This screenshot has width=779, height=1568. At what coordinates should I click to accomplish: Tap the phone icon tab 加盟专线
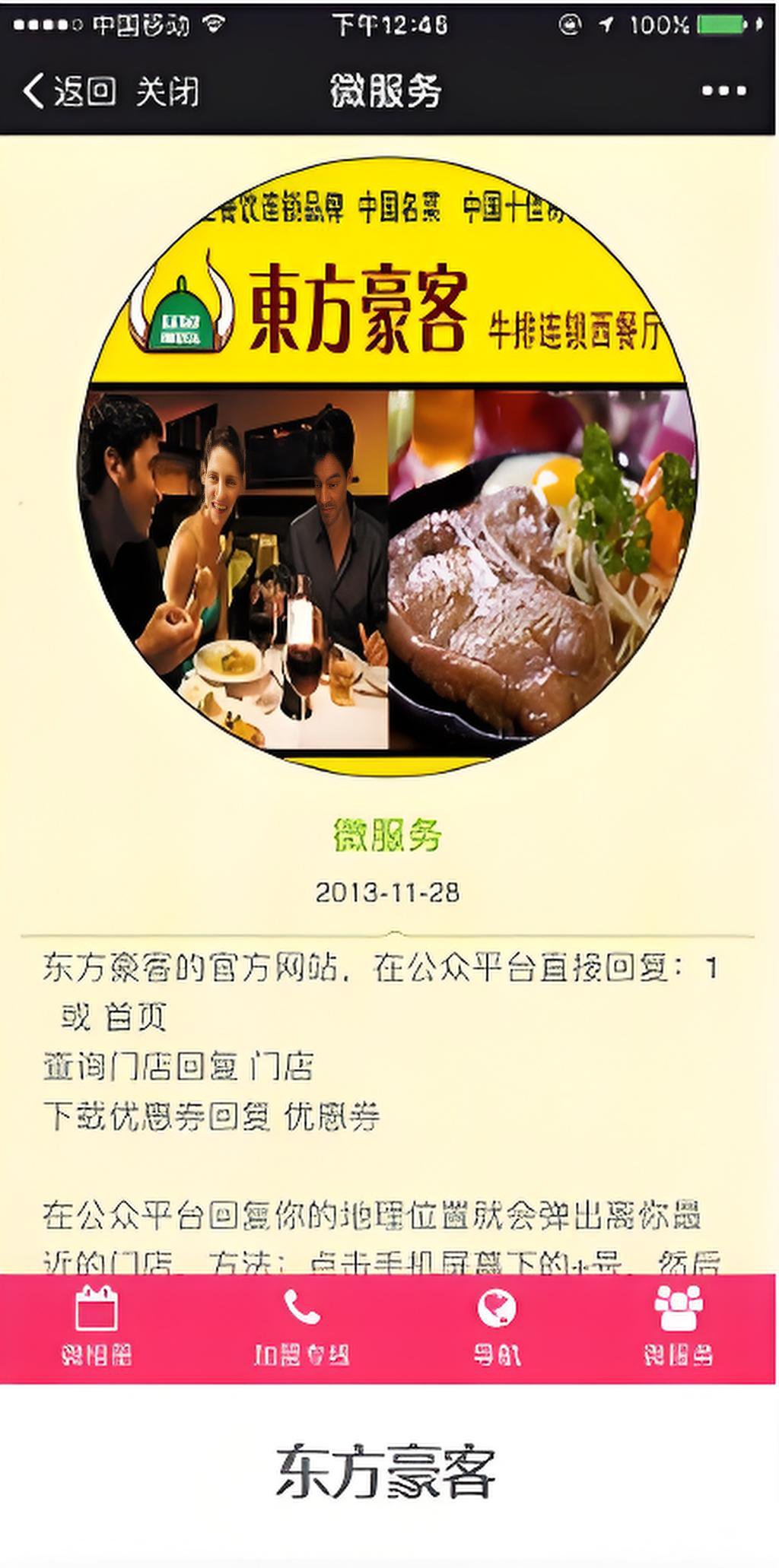[x=302, y=1327]
